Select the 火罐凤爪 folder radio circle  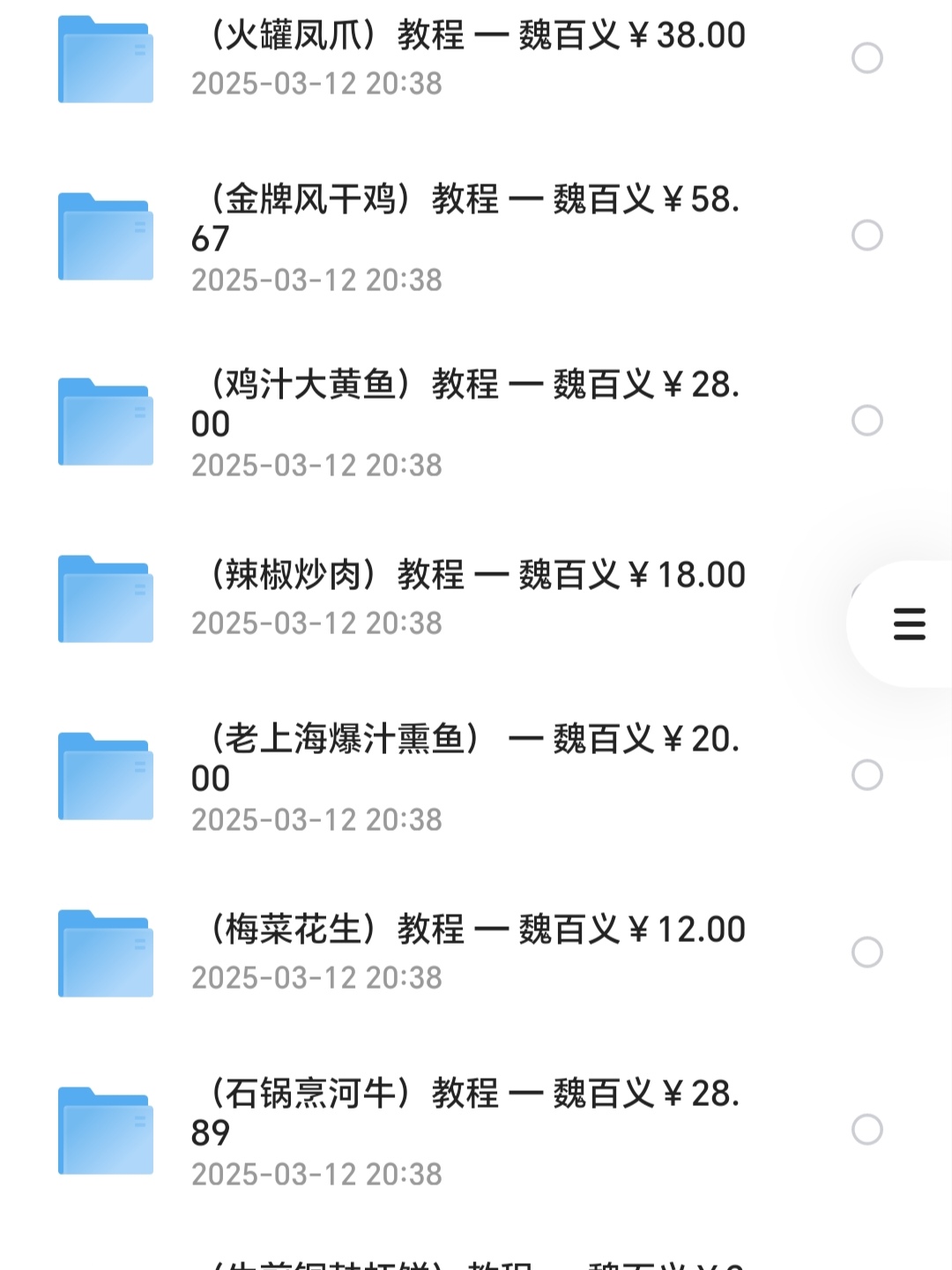[867, 58]
